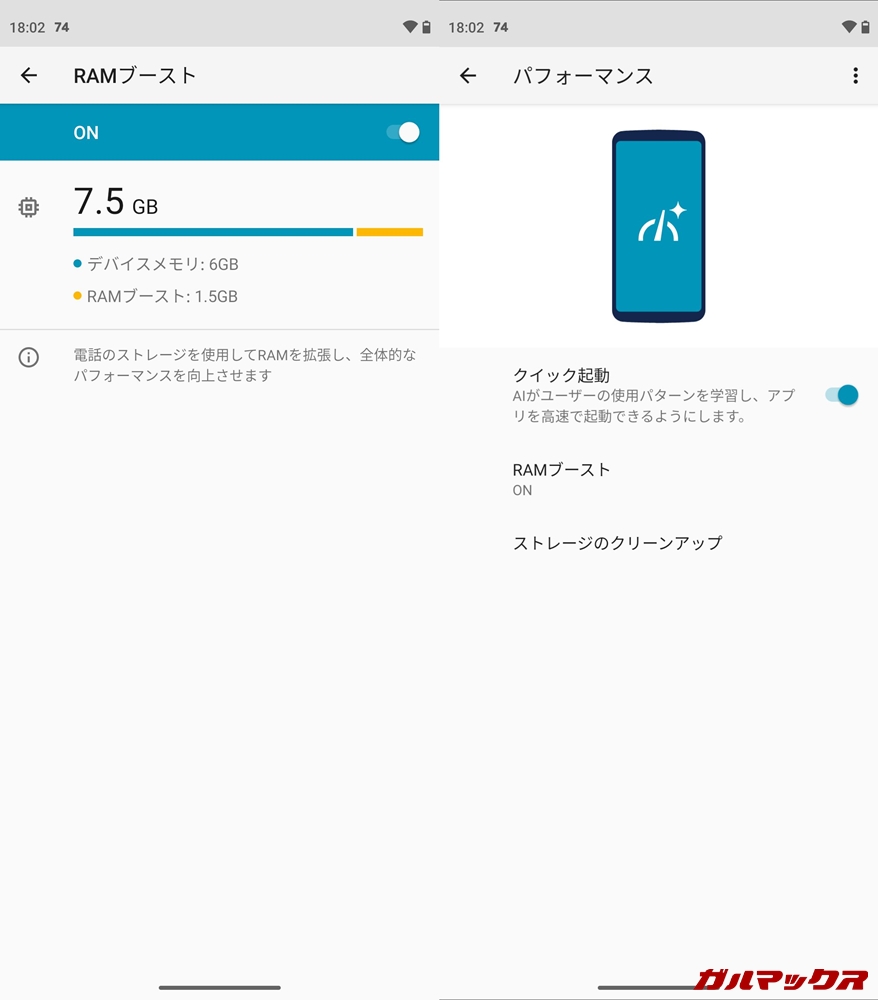878x1000 pixels.
Task: Disable the クイック起動 toggle
Action: click(x=841, y=394)
